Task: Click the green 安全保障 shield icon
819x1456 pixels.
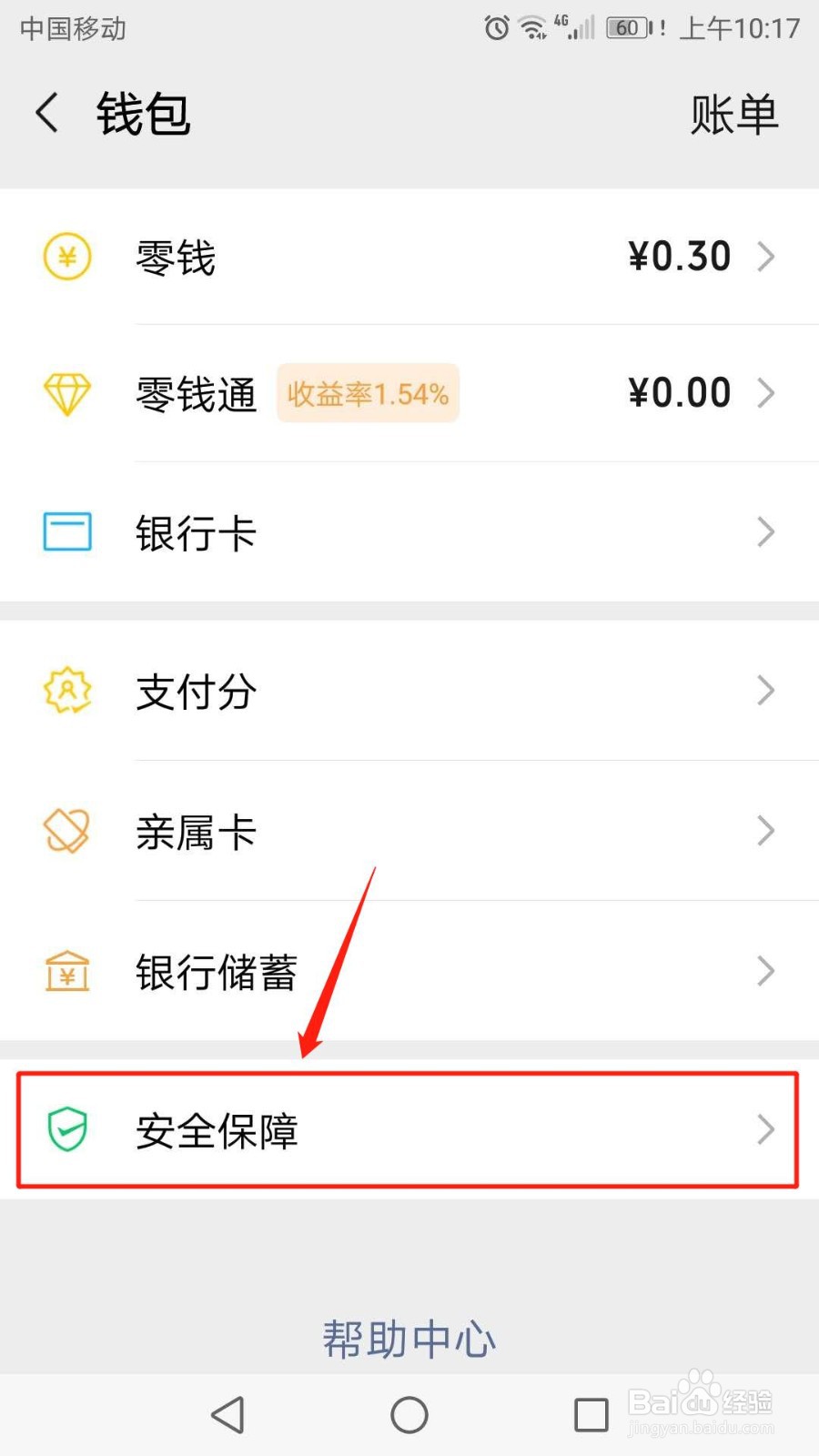Action: (x=66, y=1130)
